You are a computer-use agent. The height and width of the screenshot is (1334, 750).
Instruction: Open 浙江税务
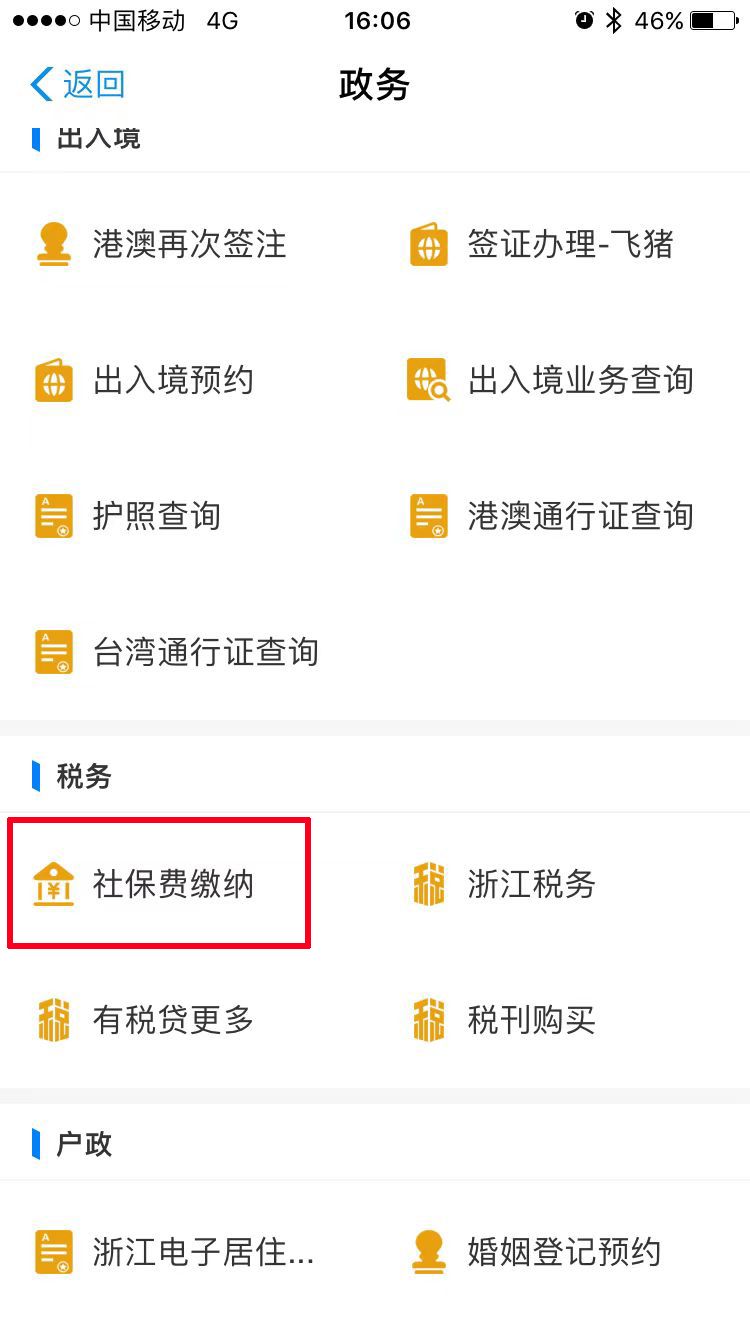tap(503, 884)
